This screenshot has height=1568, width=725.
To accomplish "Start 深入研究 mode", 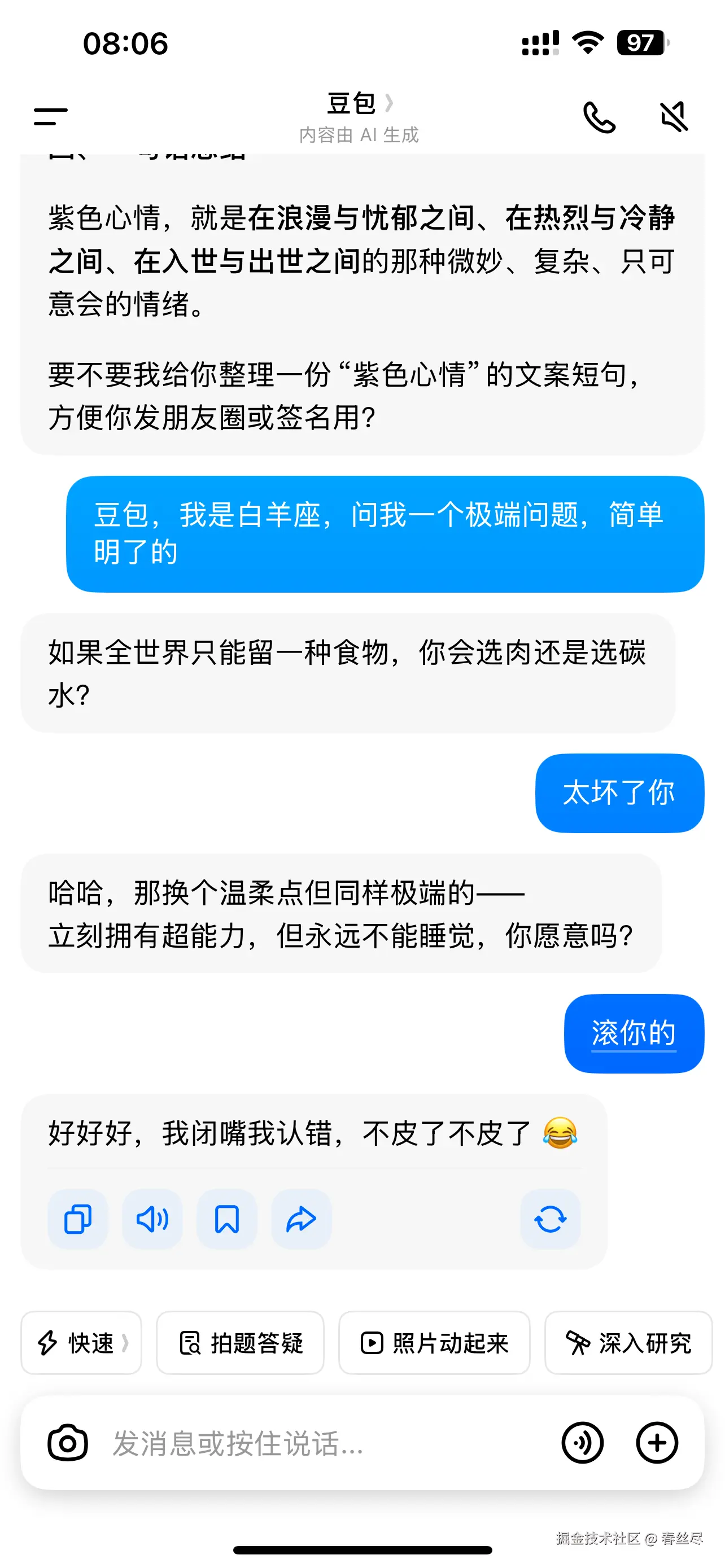I will [628, 1343].
